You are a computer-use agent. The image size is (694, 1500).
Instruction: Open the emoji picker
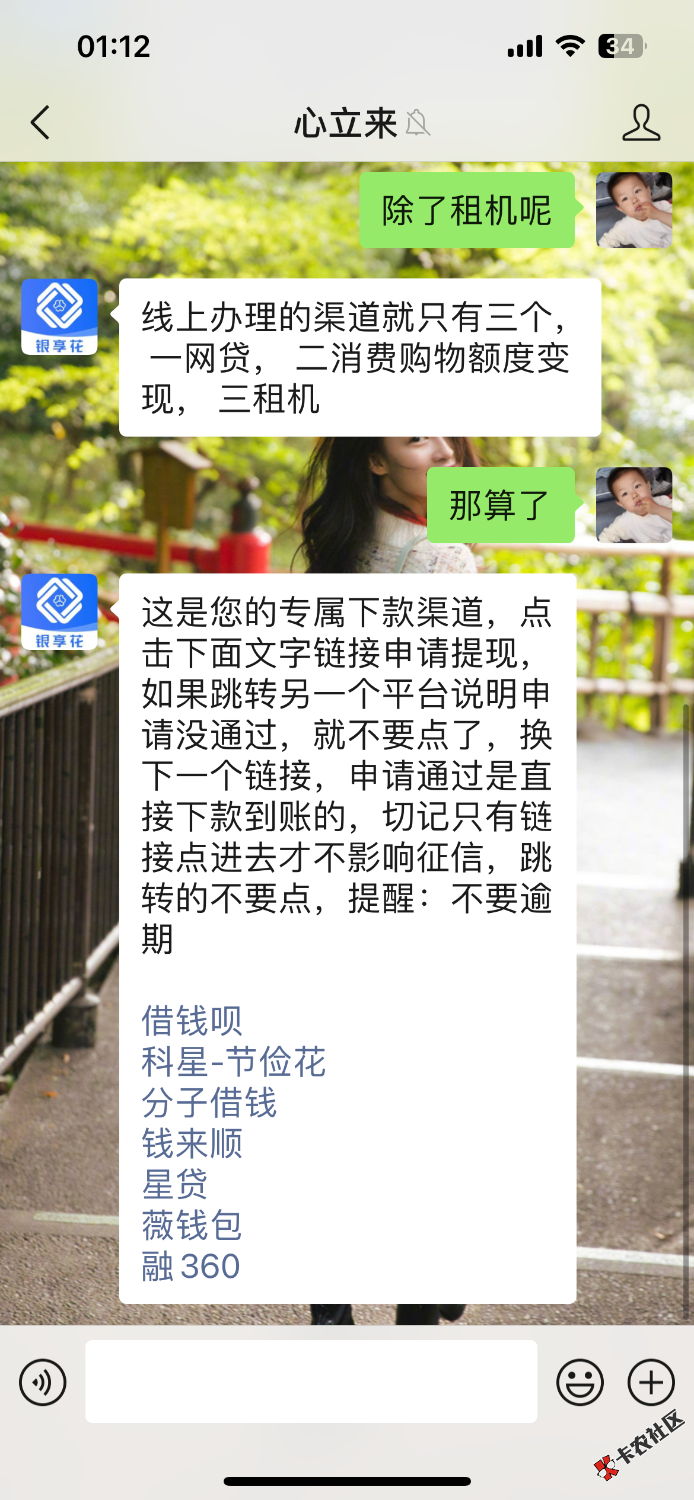pos(580,1382)
